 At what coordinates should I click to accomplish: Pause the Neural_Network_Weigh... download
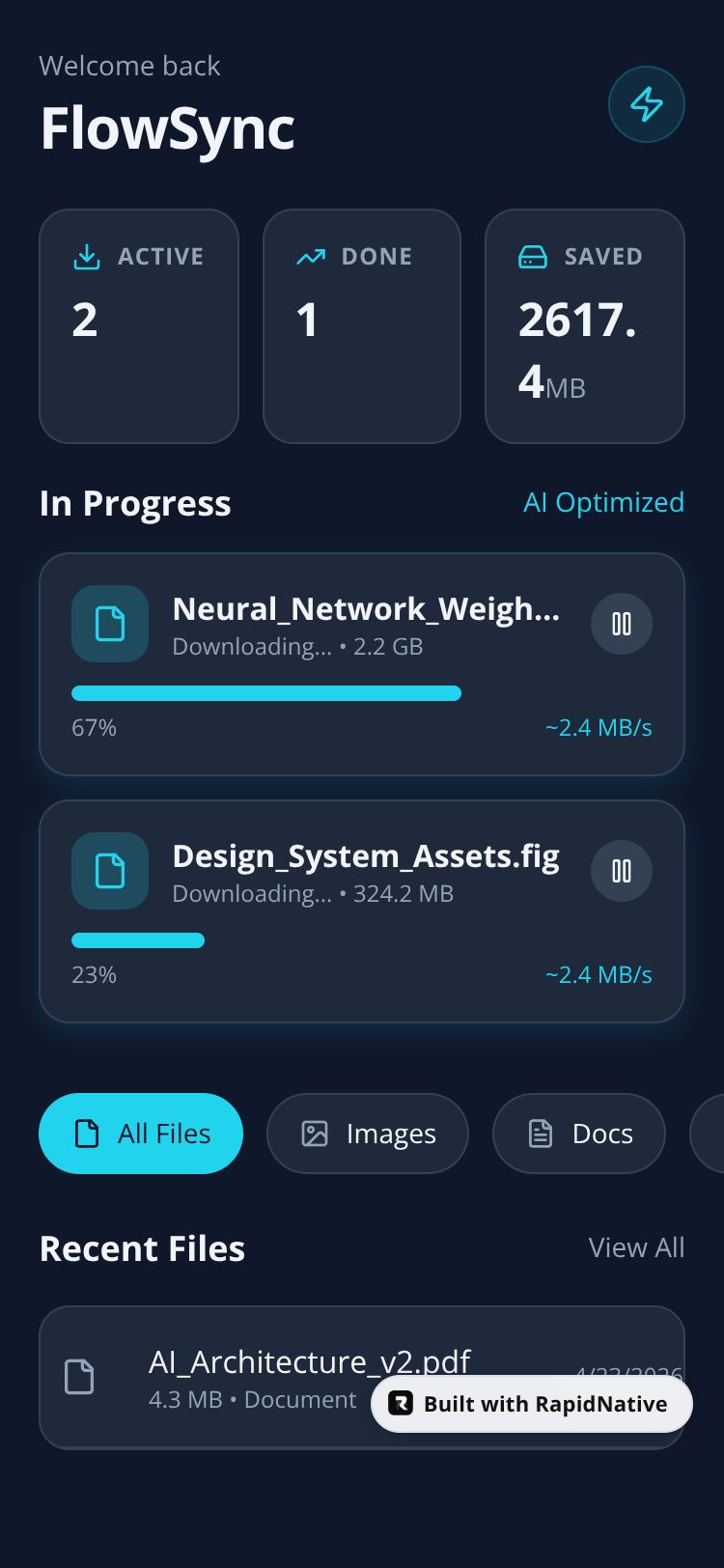click(x=622, y=624)
